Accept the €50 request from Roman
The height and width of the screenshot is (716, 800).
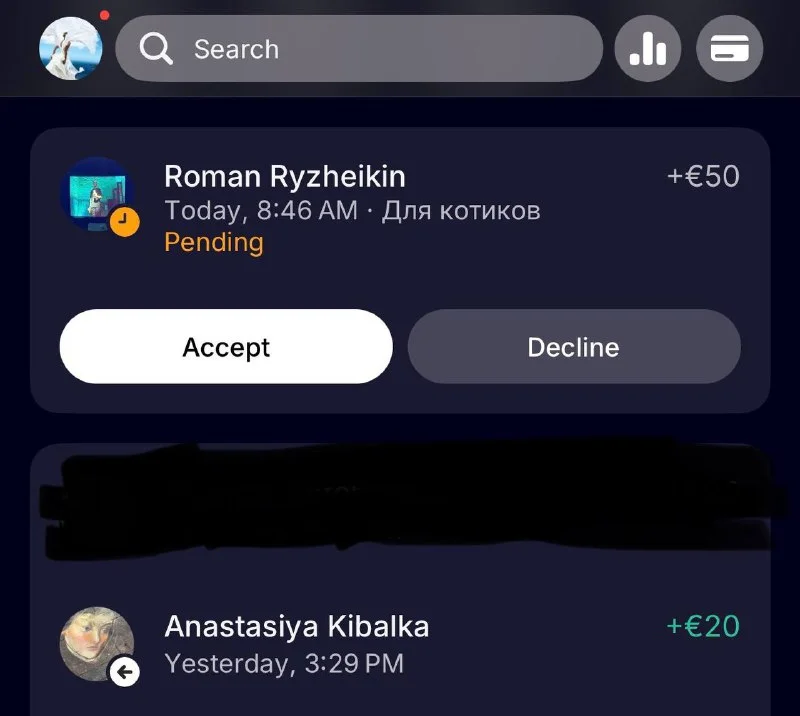tap(226, 347)
